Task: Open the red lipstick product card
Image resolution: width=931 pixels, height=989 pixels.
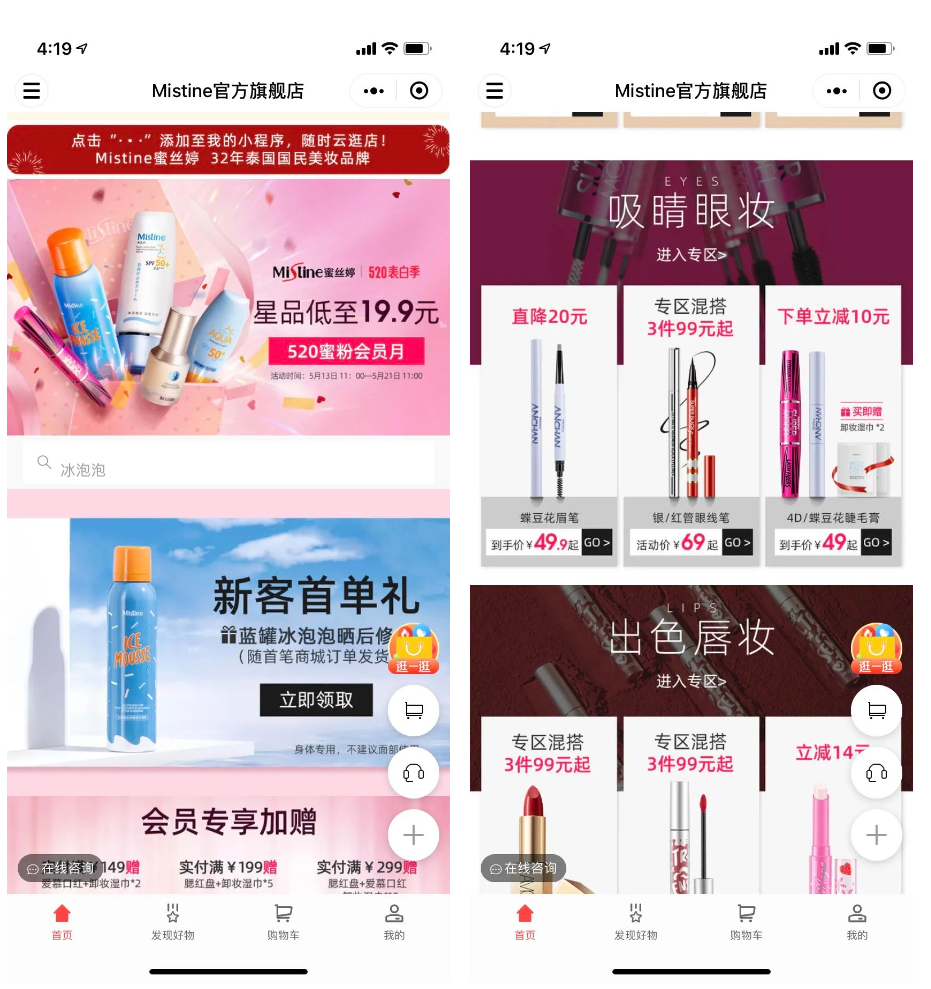Action: click(548, 810)
